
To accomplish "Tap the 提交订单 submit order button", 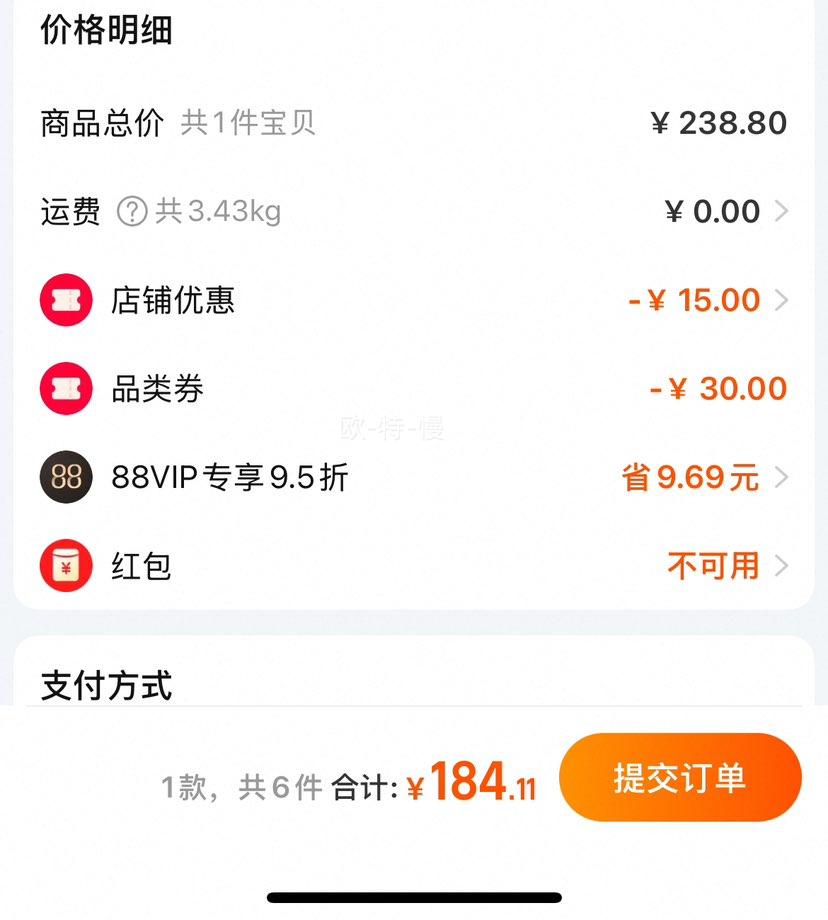I will click(x=681, y=779).
